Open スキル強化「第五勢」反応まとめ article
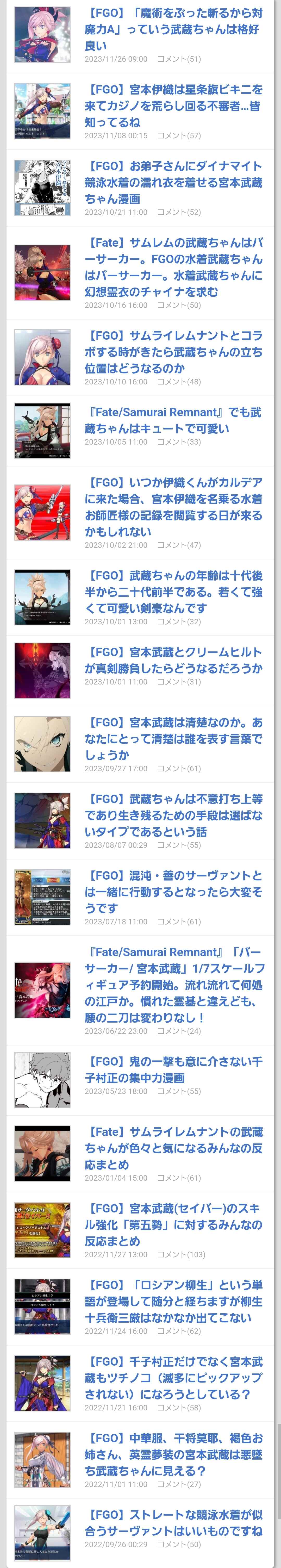The height and width of the screenshot is (1568, 281). [x=173, y=1225]
